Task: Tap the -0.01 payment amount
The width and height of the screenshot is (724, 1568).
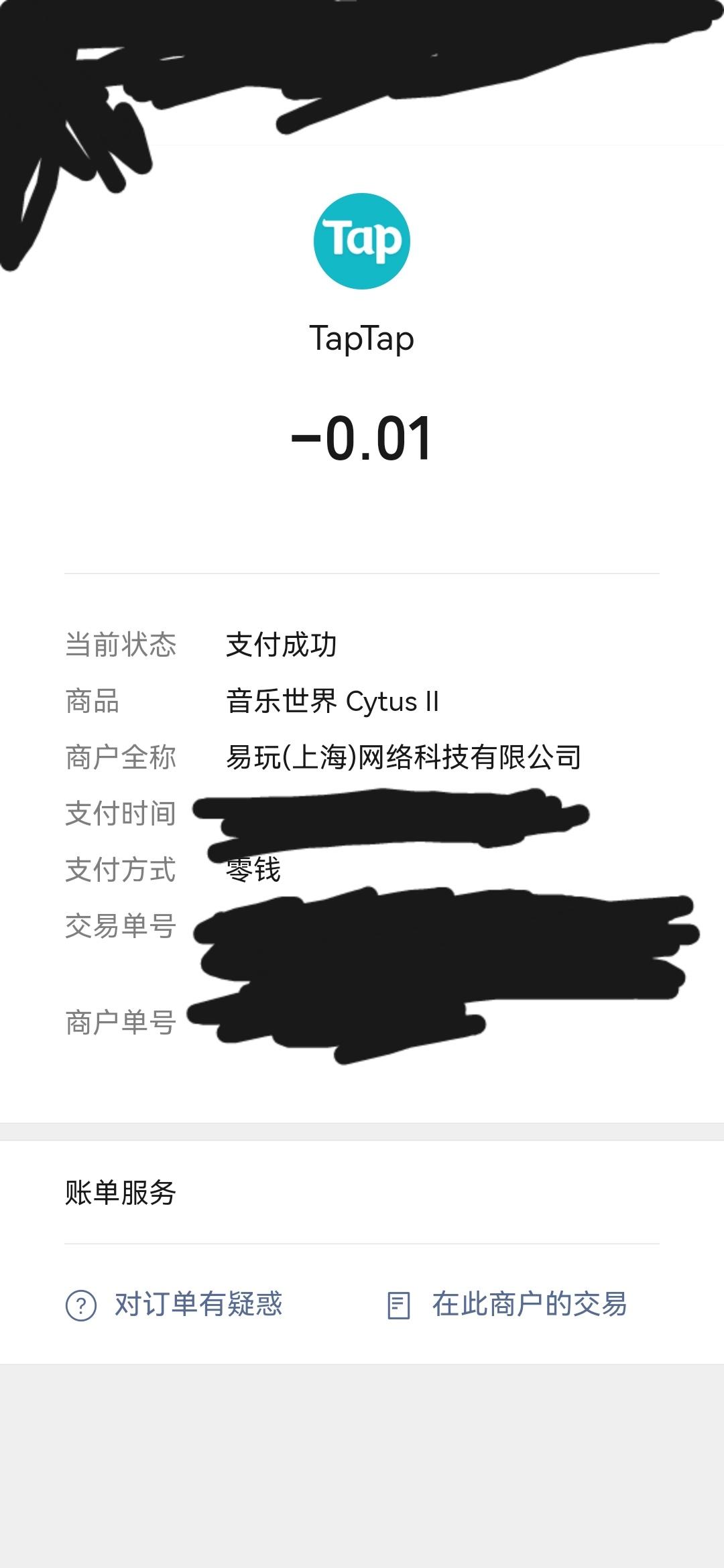Action: (x=362, y=436)
